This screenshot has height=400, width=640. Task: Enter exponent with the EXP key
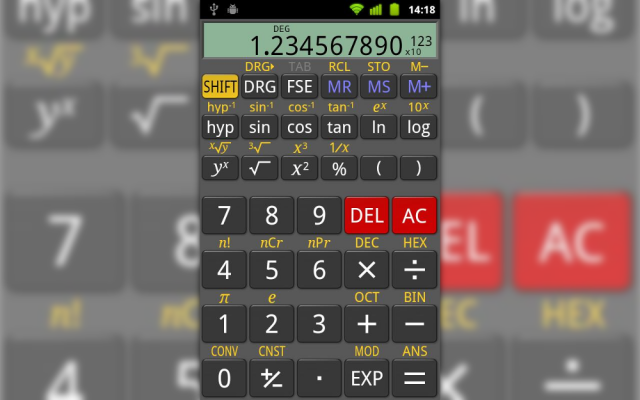(367, 379)
